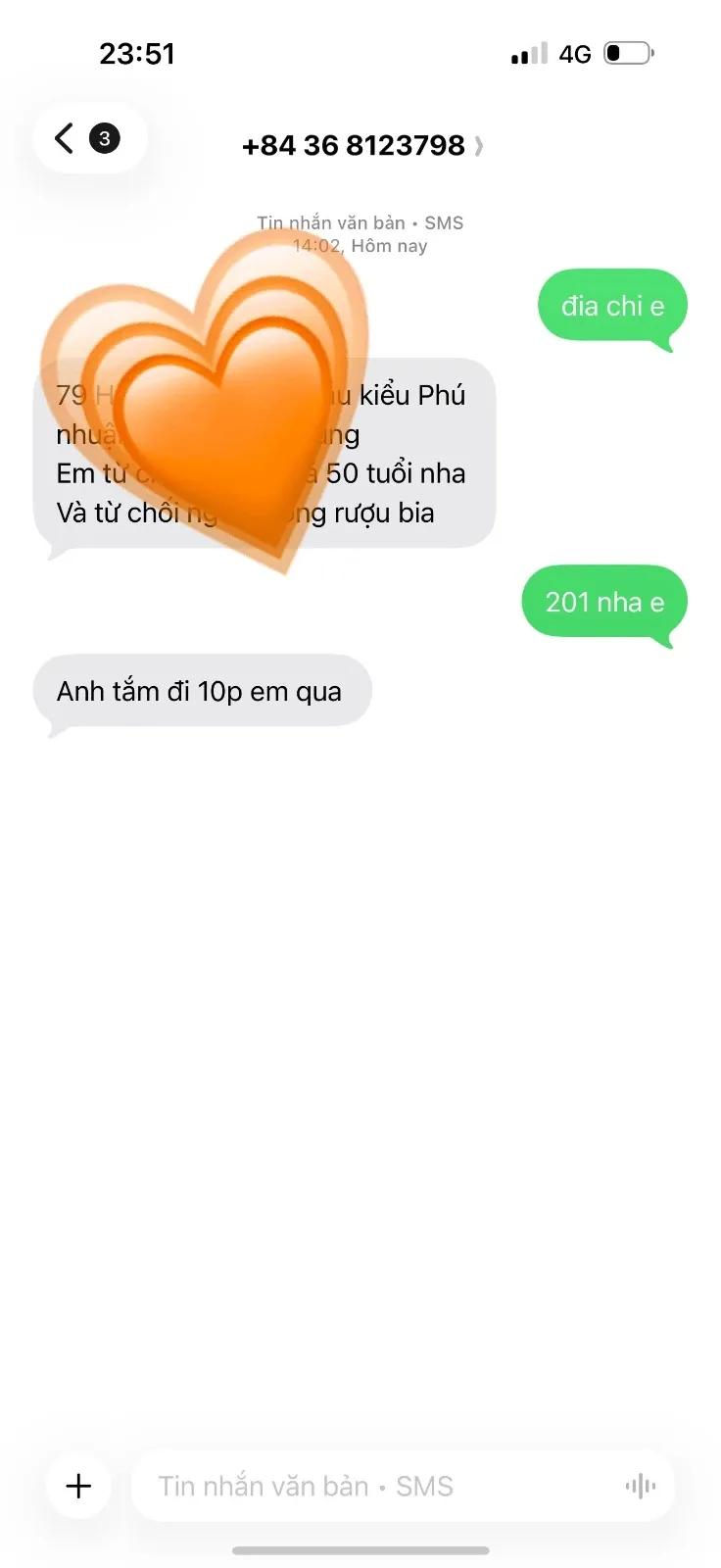Record an audio message with the waveform icon

[x=641, y=1487]
